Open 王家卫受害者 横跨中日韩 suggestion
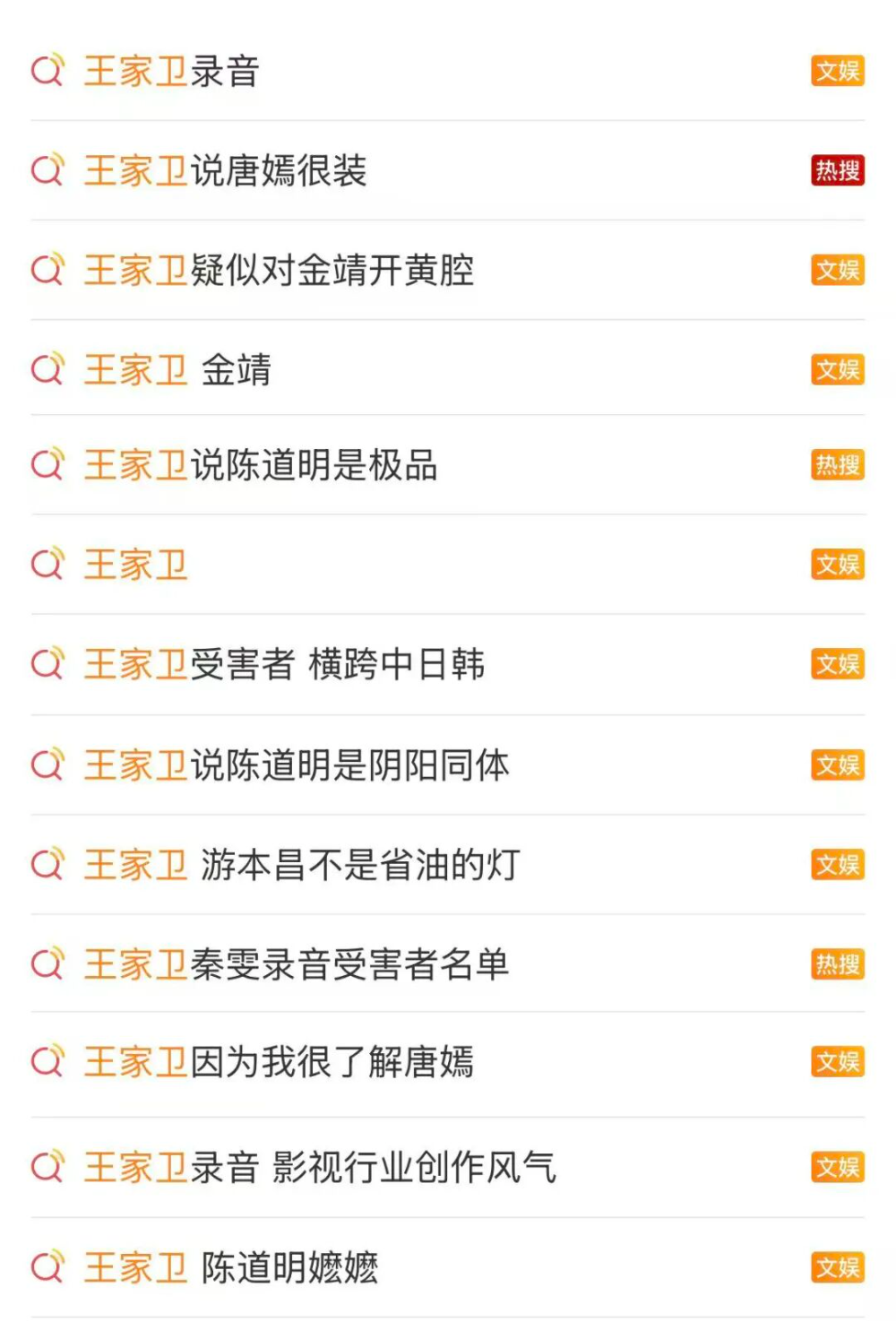896x1339 pixels. click(284, 664)
